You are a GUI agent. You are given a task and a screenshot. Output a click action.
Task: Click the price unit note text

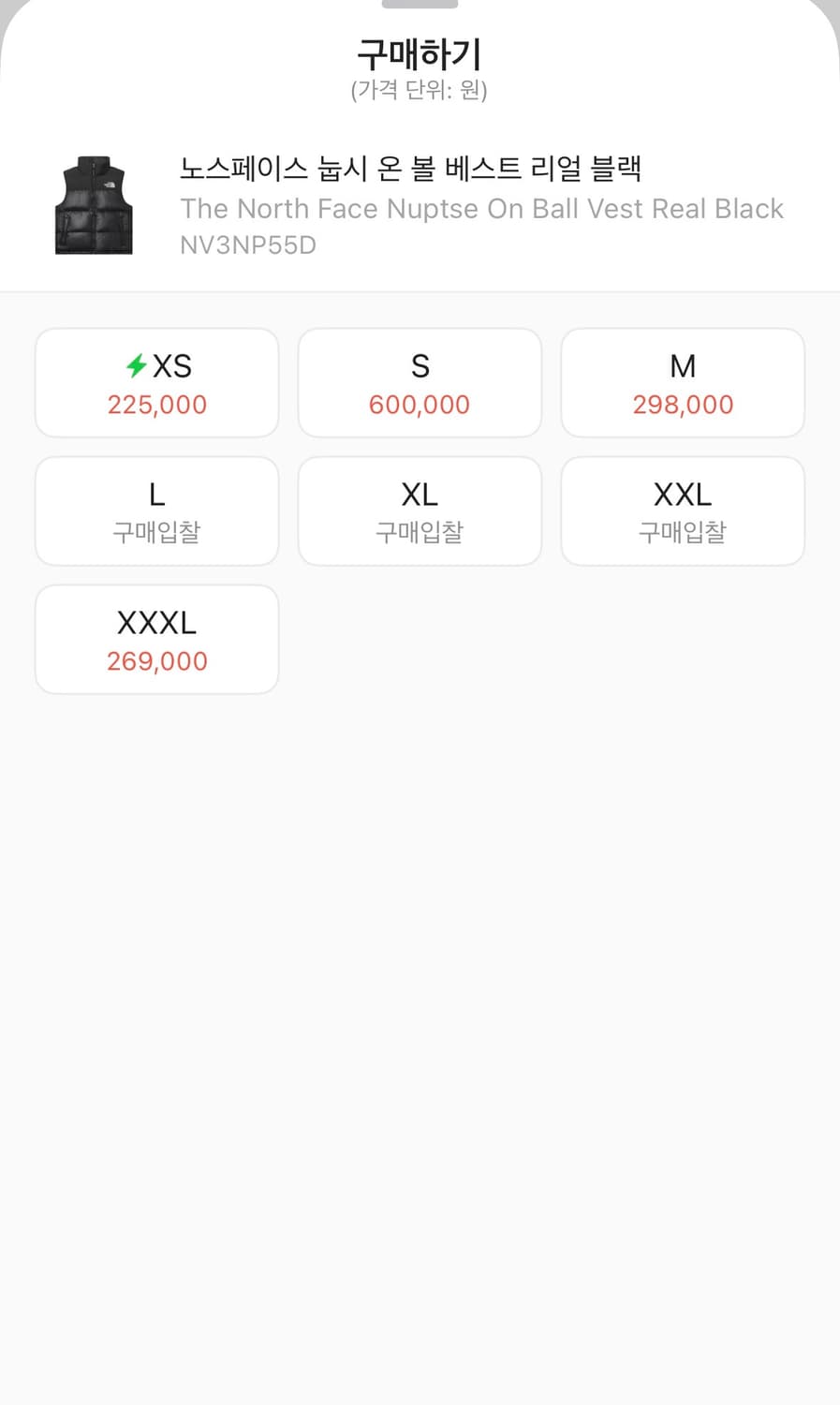420,91
